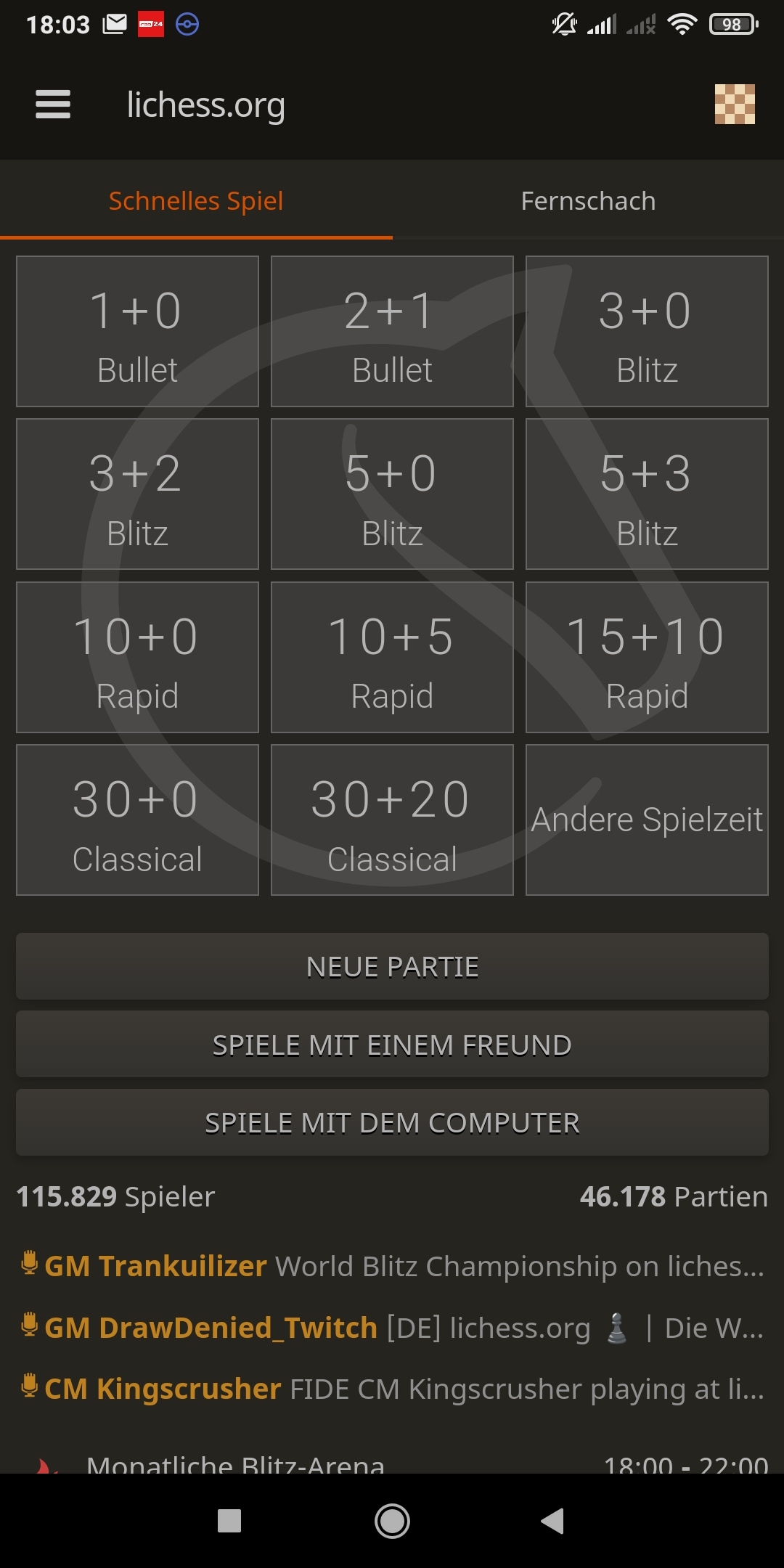
Task: Open Andere Spielzeit custom time option
Action: [x=647, y=820]
